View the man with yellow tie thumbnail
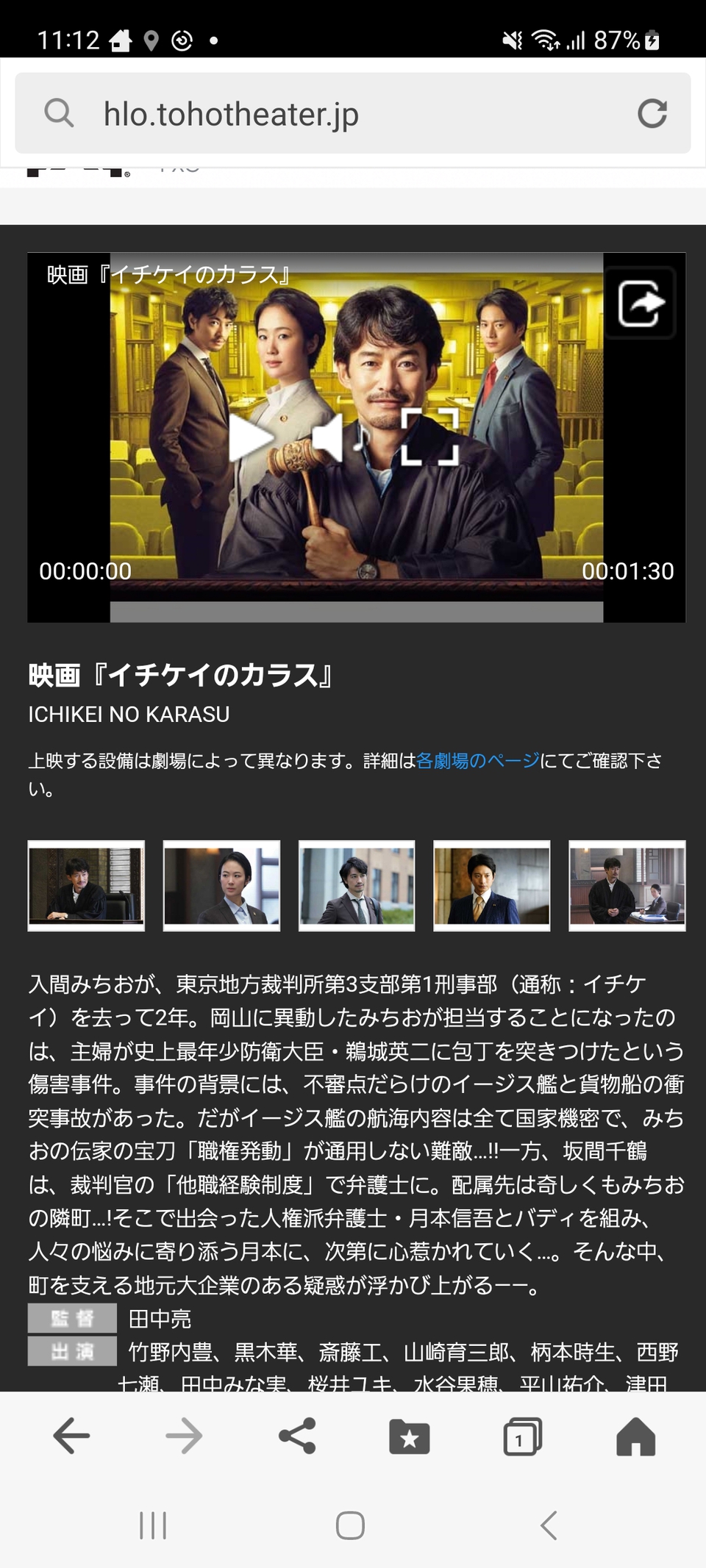 (x=492, y=886)
